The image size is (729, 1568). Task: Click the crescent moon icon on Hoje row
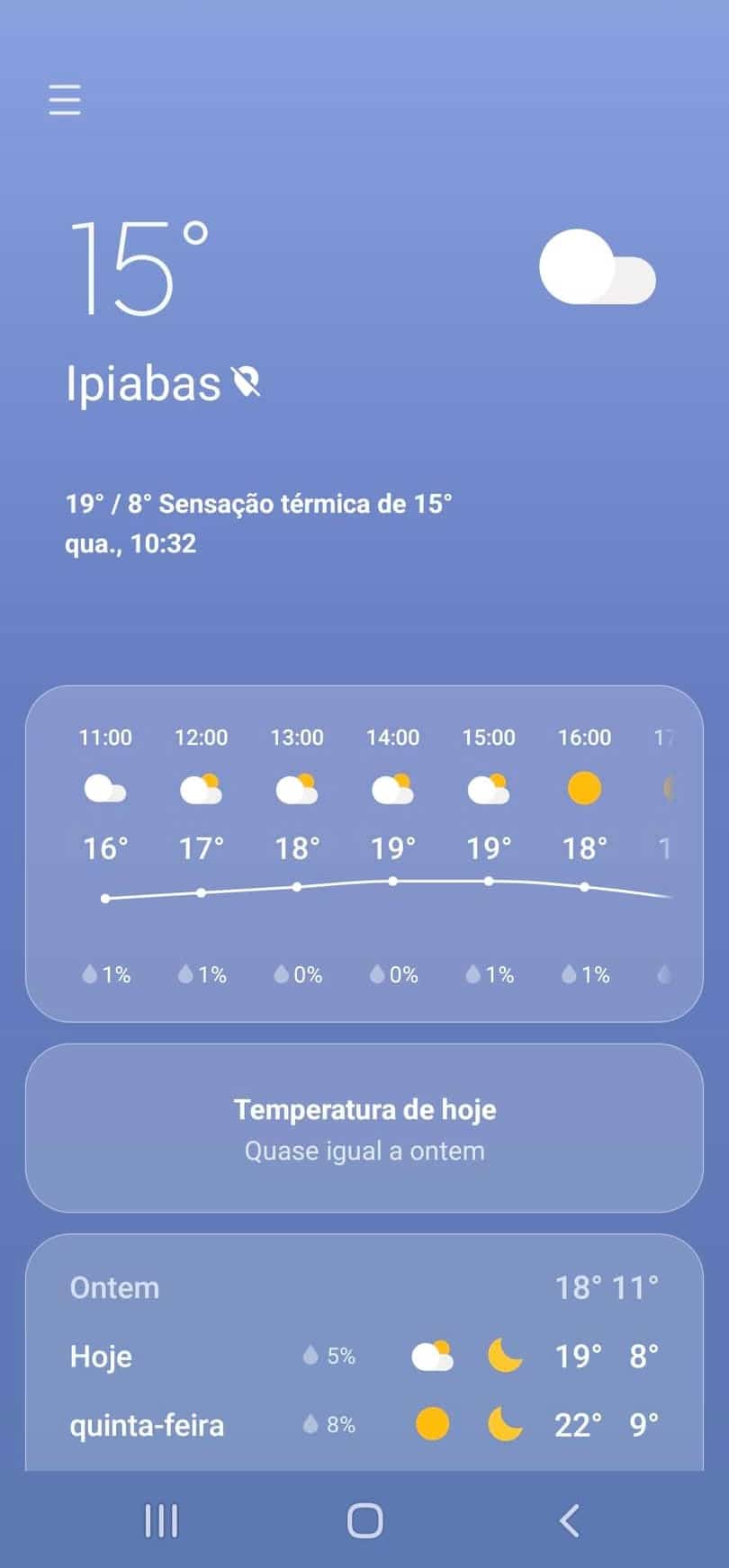(505, 1357)
